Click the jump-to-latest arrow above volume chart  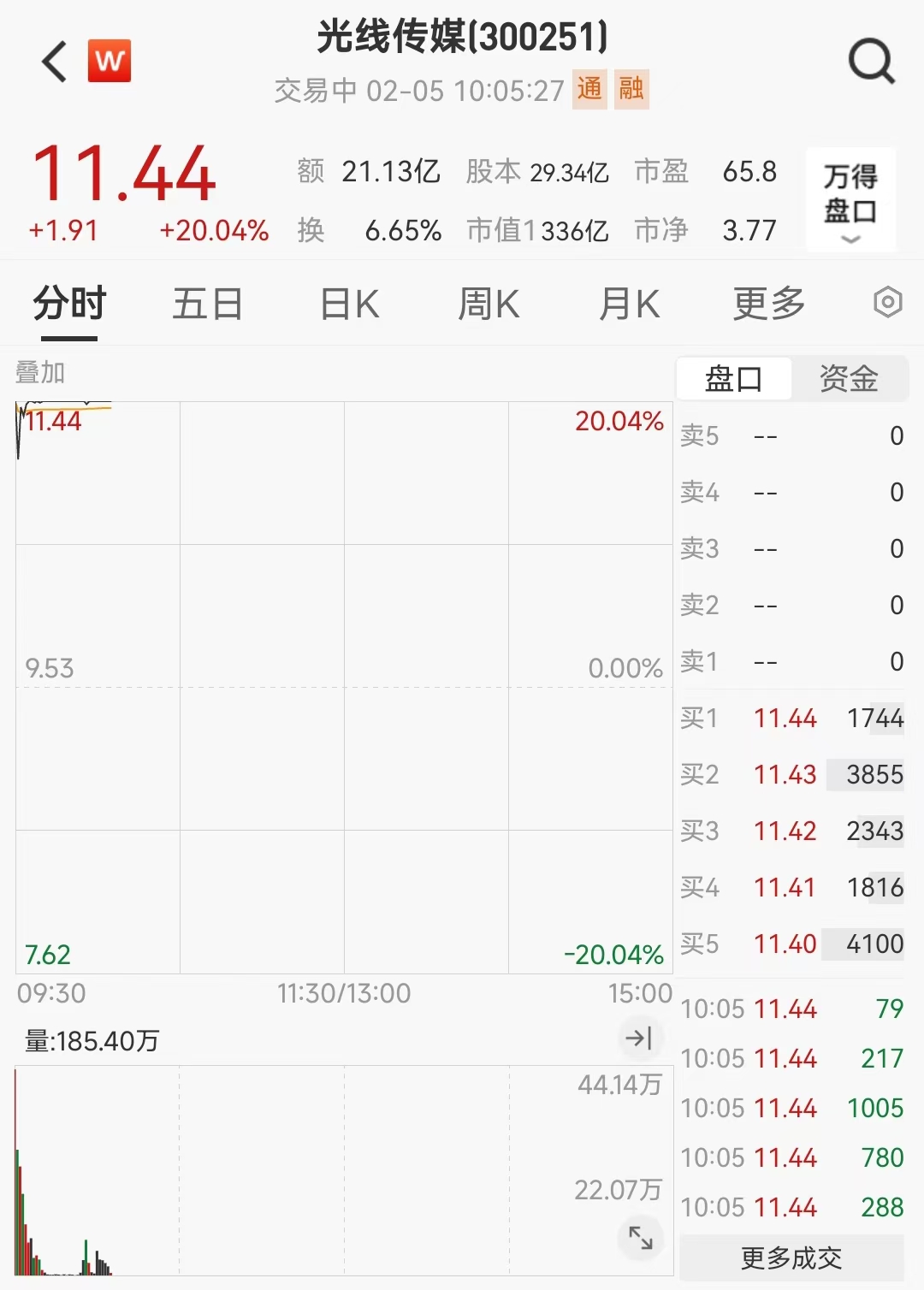coord(637,1039)
